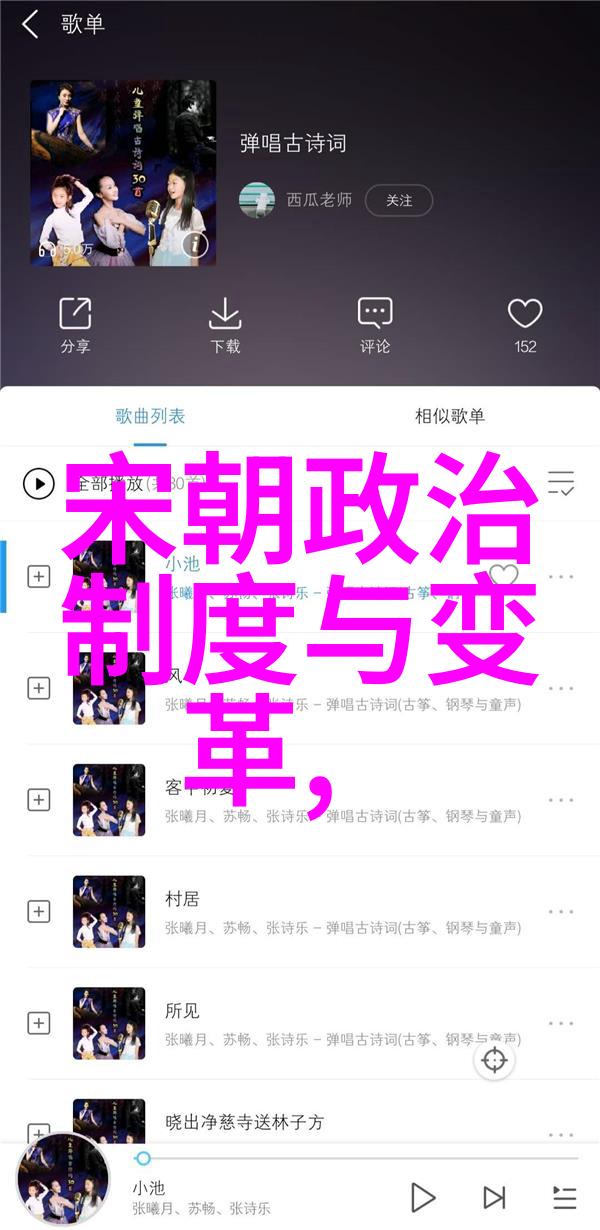600x1230 pixels.
Task: Share this playlist via 分享
Action: tap(75, 326)
